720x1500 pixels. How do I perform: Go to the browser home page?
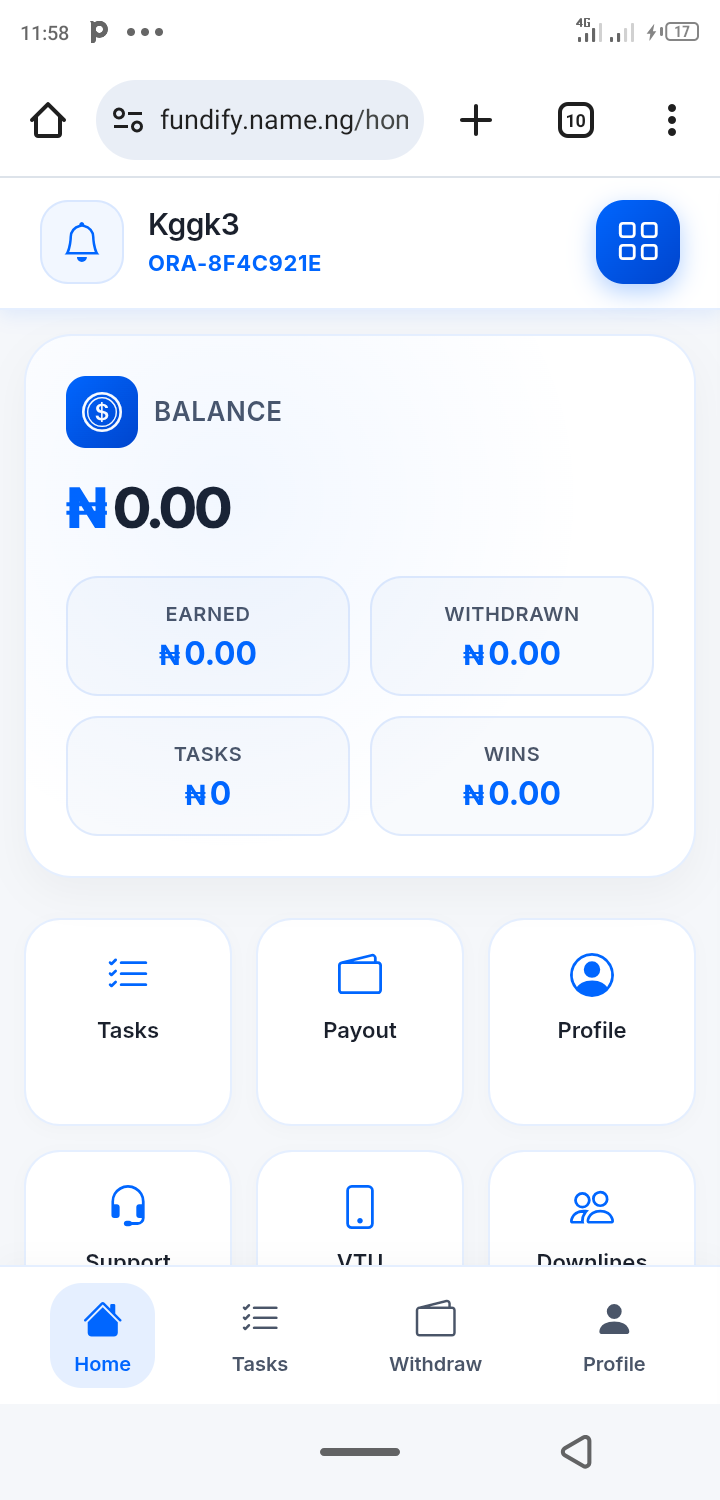[48, 120]
